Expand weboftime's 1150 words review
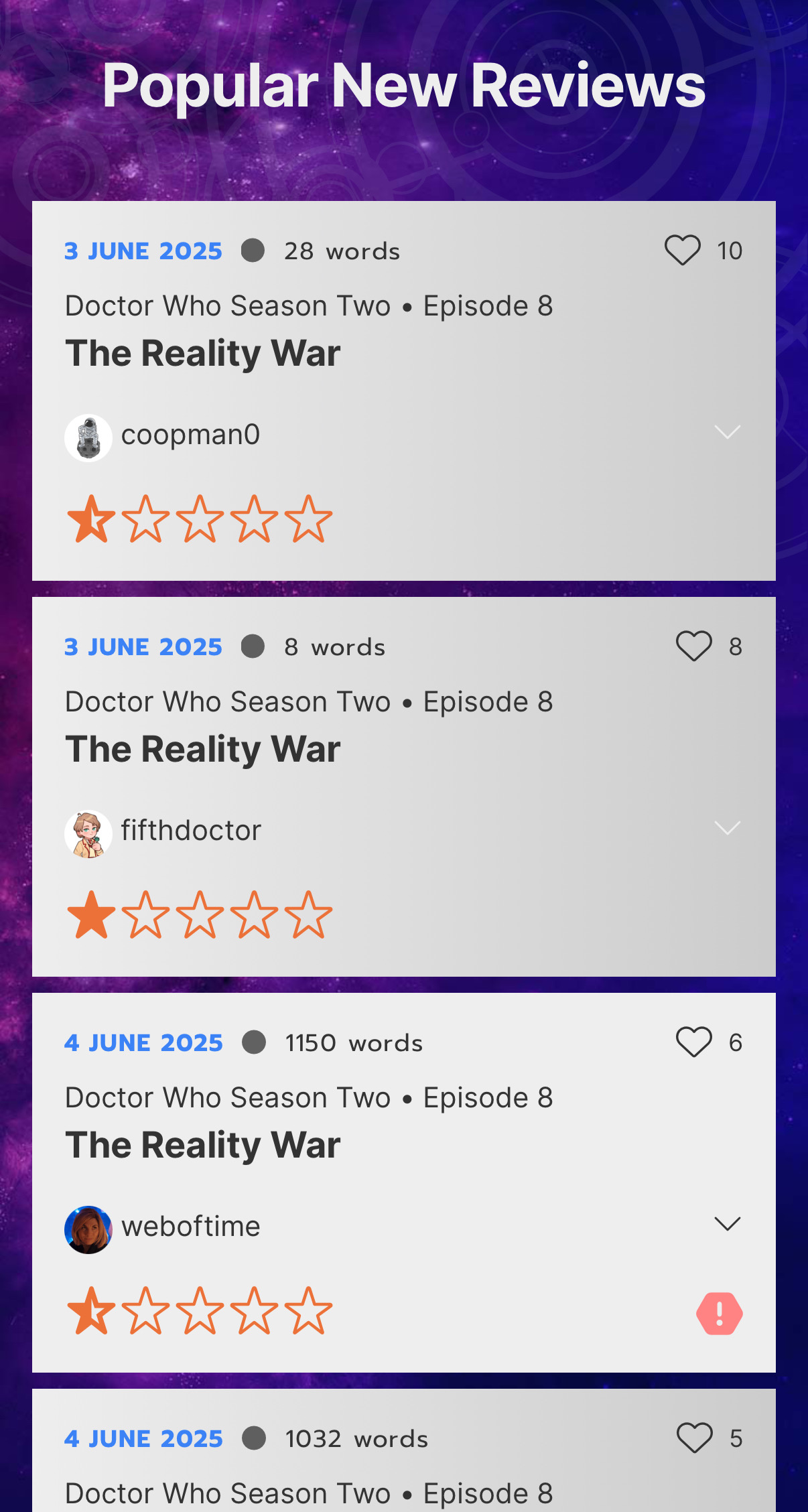This screenshot has height=1512, width=808. point(727,1224)
